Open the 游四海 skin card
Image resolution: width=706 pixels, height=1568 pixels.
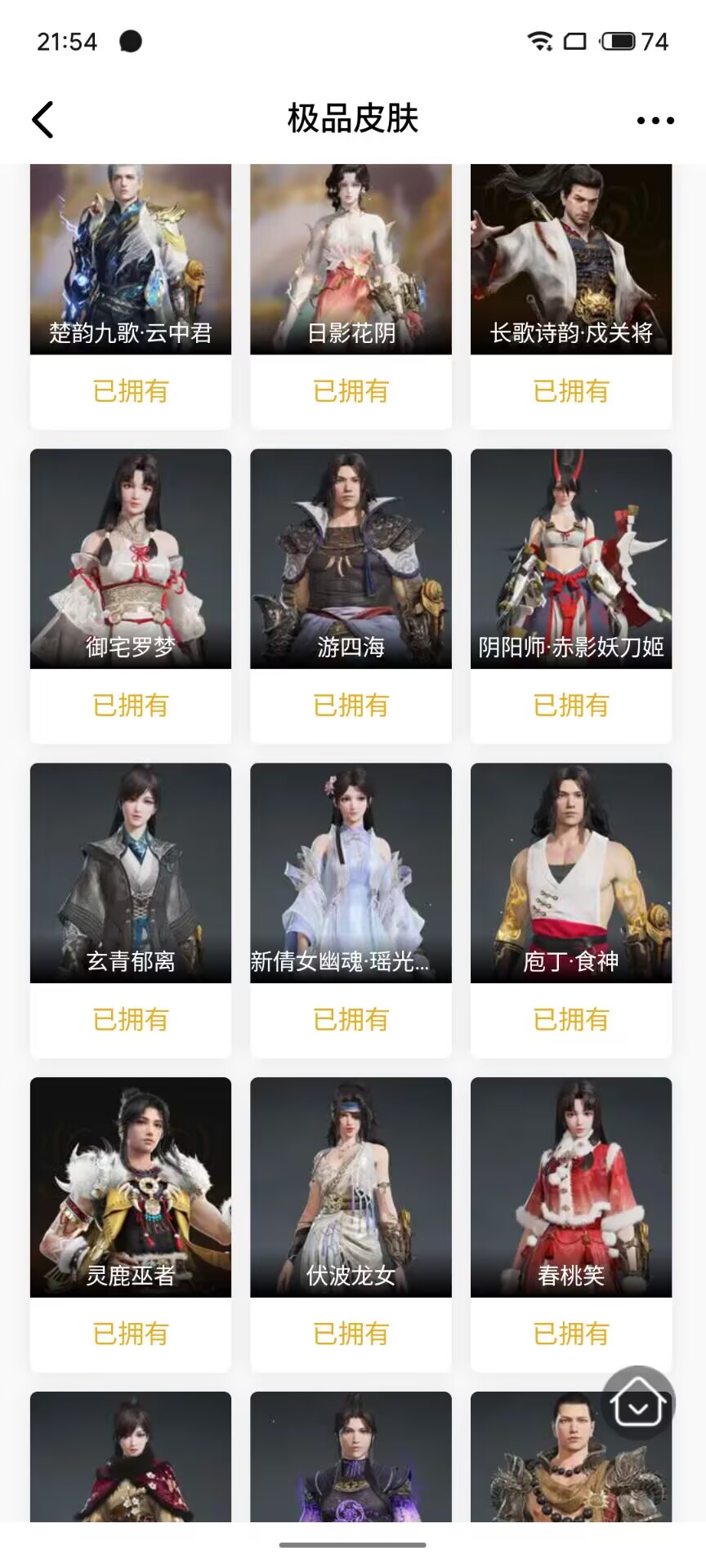(x=351, y=559)
